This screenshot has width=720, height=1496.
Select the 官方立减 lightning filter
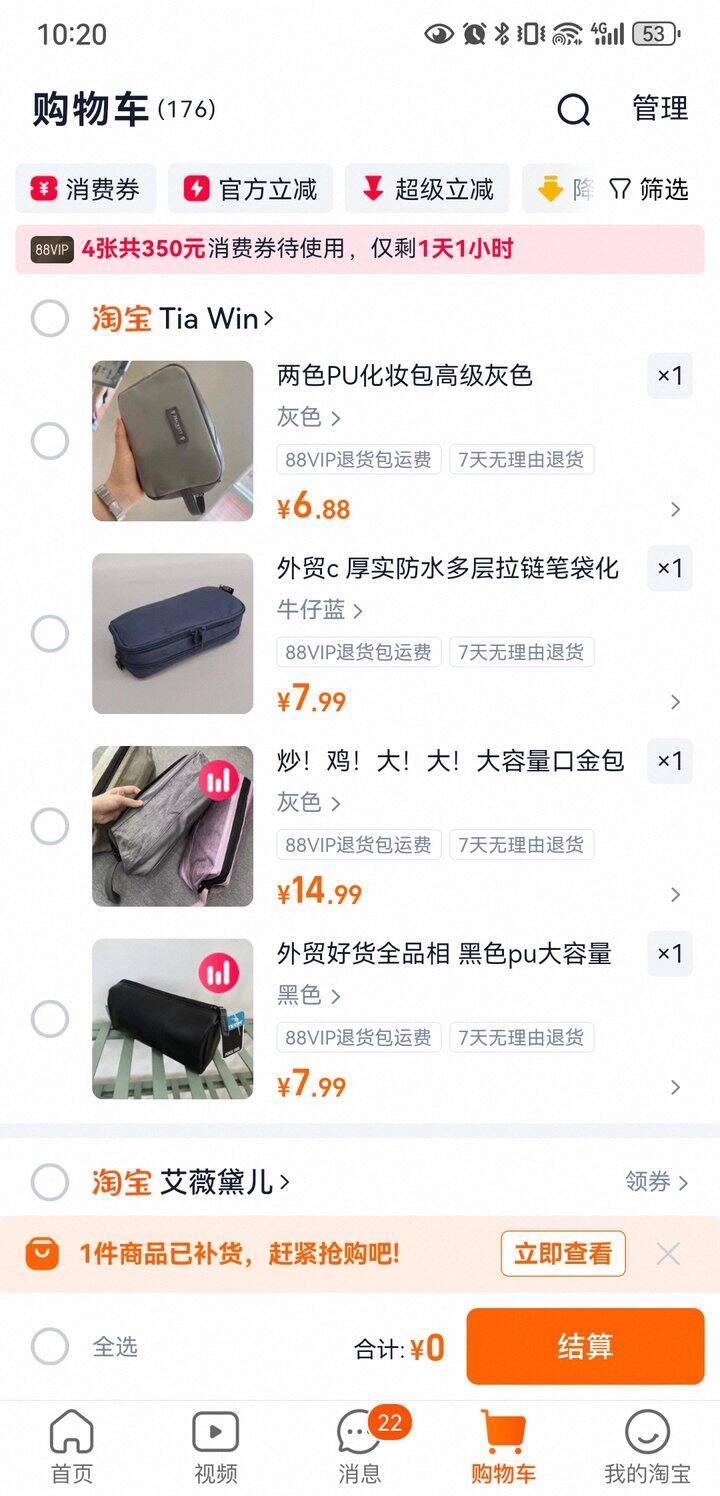tap(249, 189)
